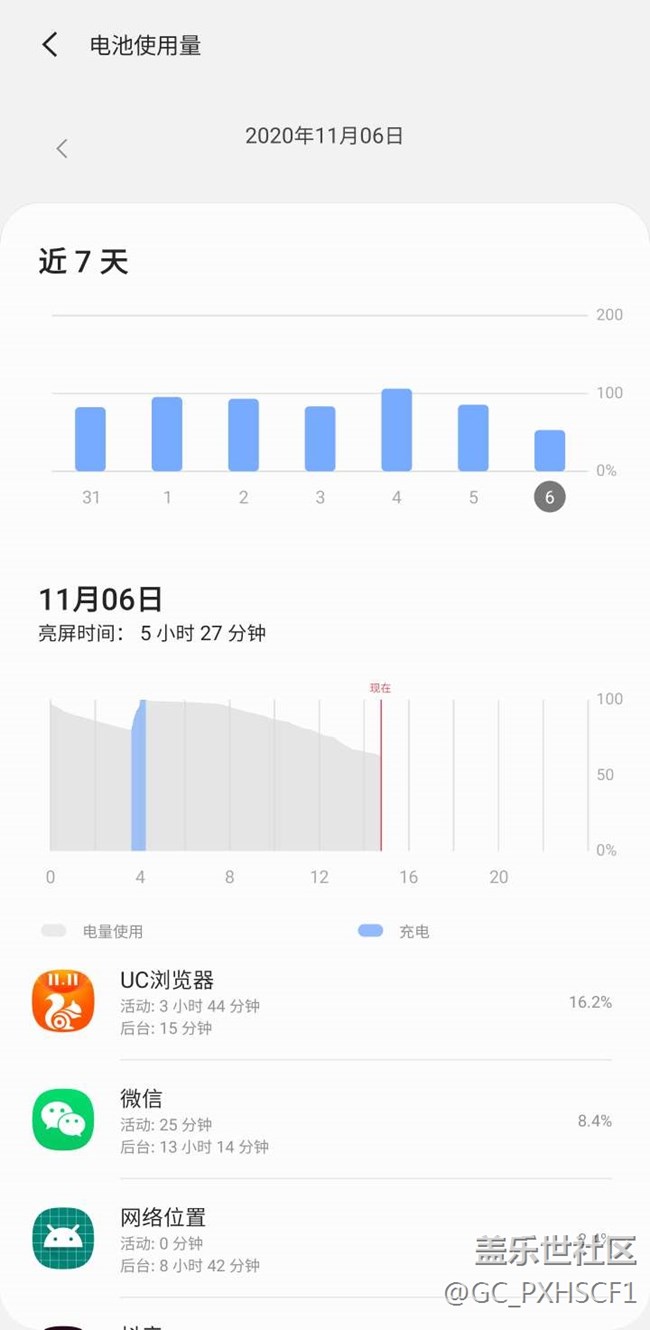Open 网络位置 battery usage details
The width and height of the screenshot is (650, 1330).
[x=322, y=1240]
